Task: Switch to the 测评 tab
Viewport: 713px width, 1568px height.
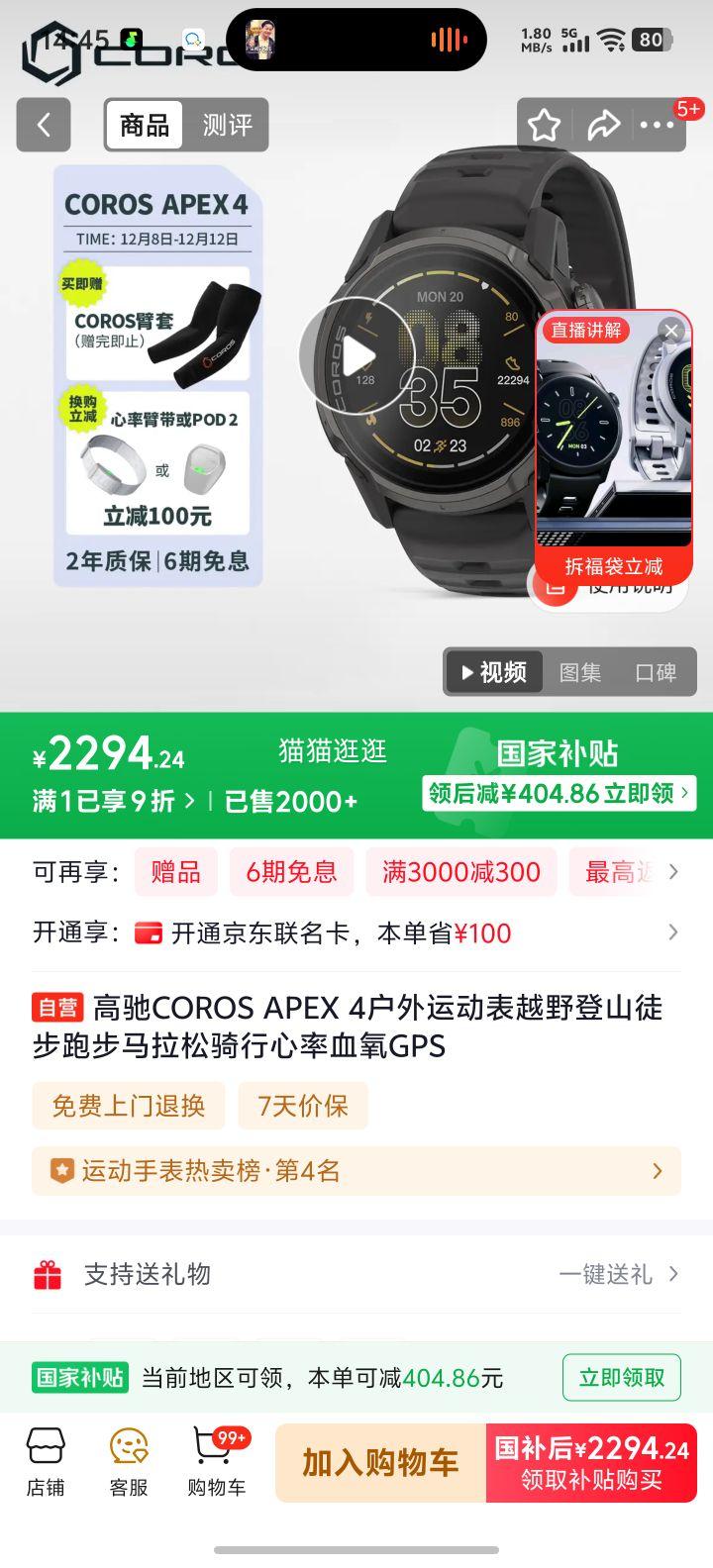Action: pyautogui.click(x=229, y=125)
